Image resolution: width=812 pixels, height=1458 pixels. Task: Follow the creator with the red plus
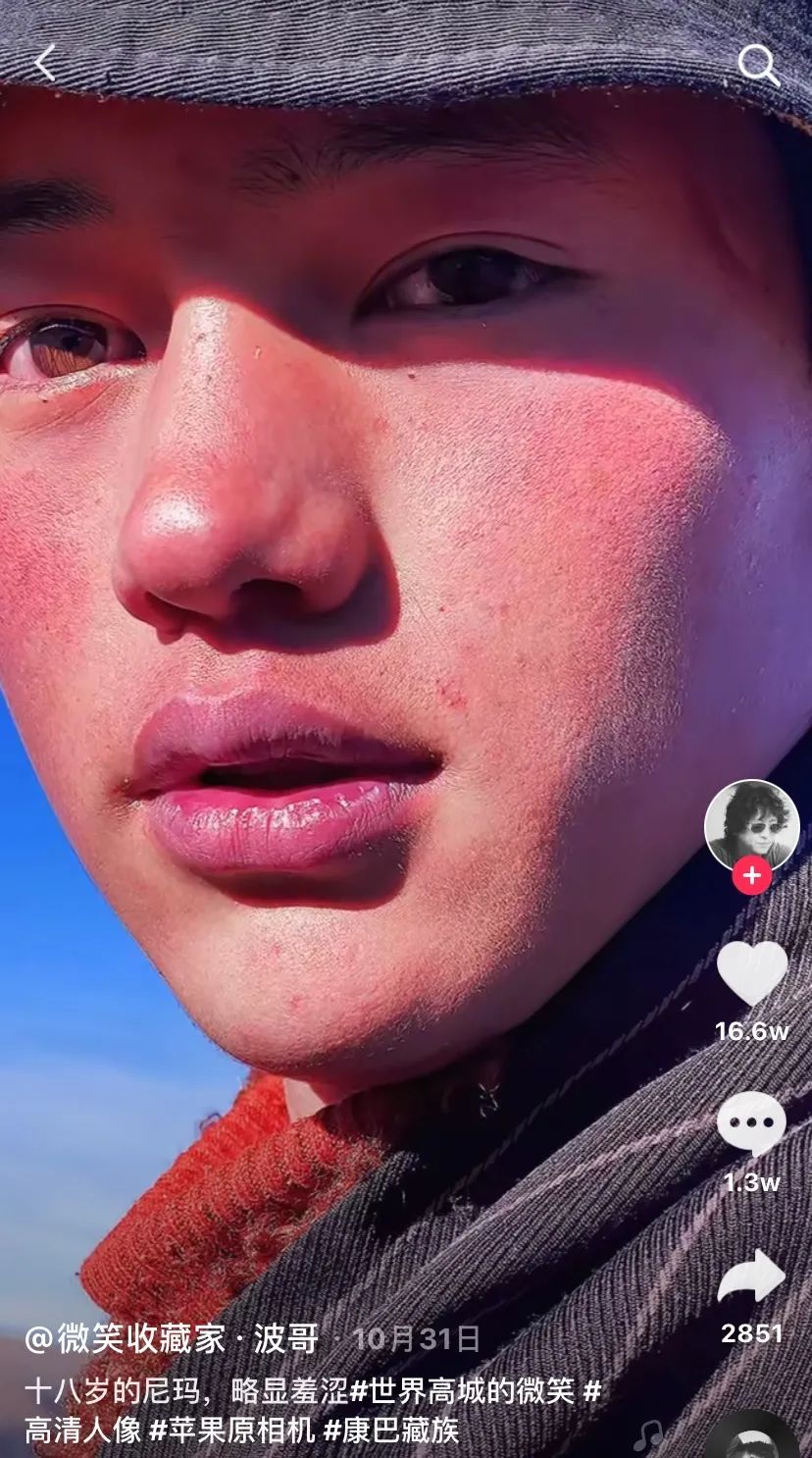click(752, 875)
